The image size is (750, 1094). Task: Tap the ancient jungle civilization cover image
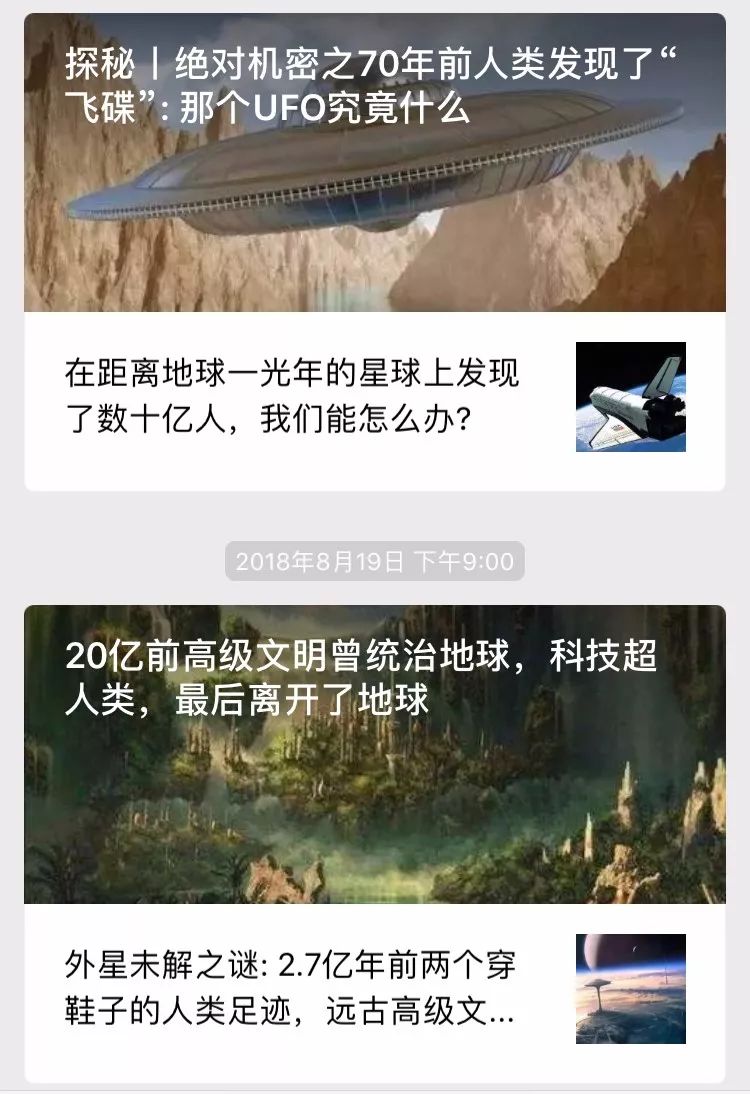(375, 800)
